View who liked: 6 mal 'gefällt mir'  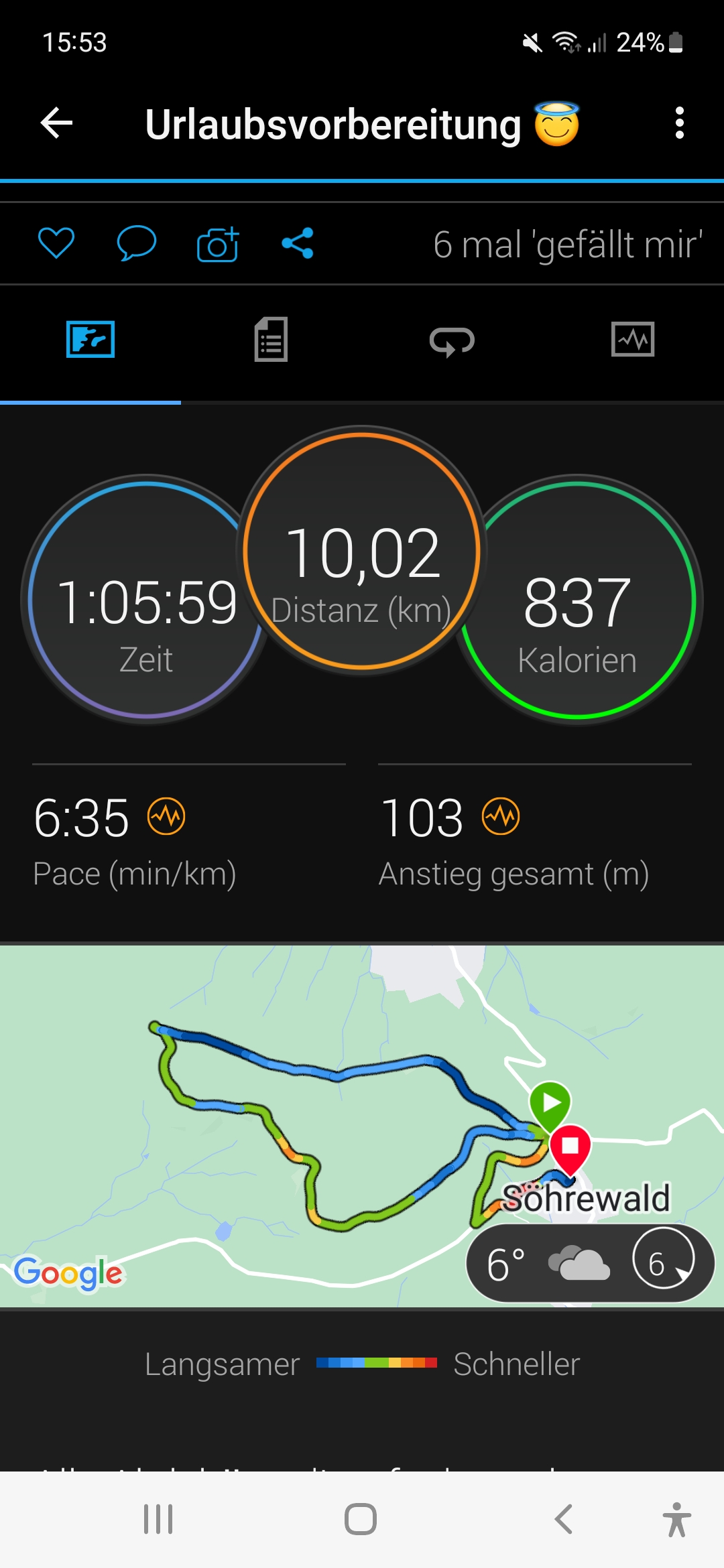(x=567, y=245)
